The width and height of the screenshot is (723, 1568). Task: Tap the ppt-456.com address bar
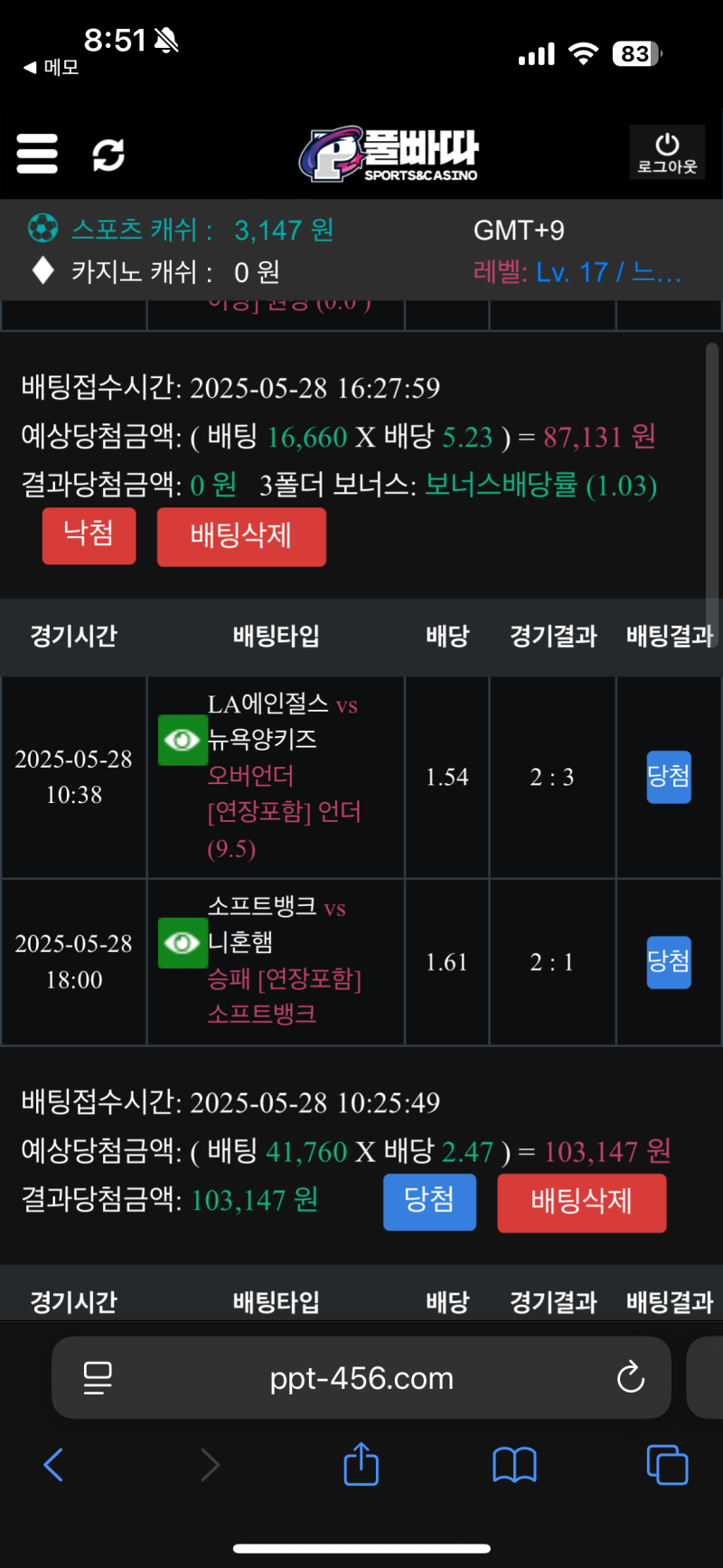(361, 1378)
